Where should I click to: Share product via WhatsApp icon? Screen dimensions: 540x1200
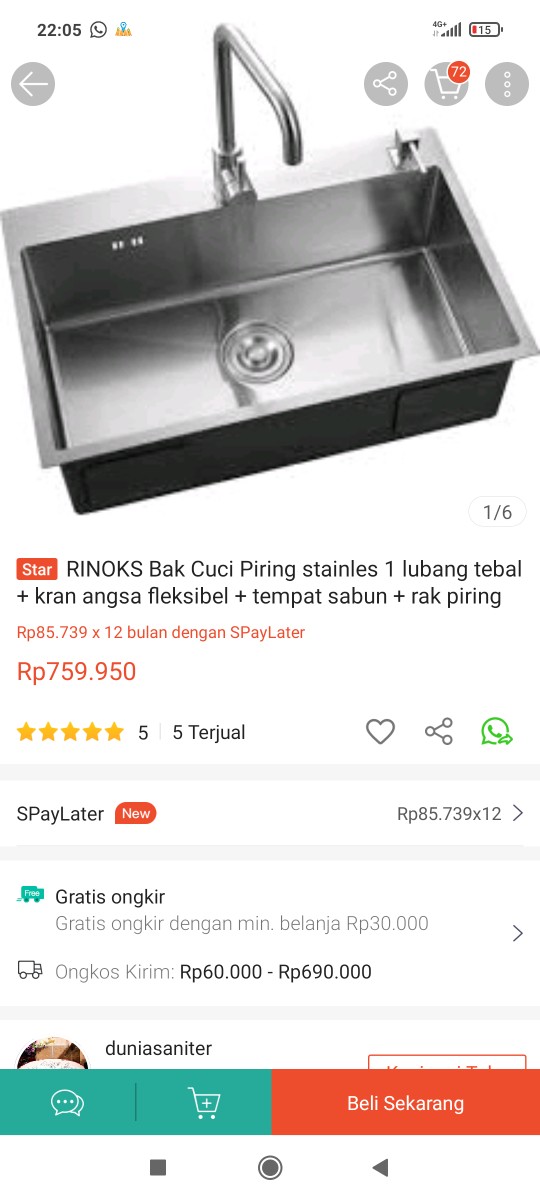tap(497, 732)
